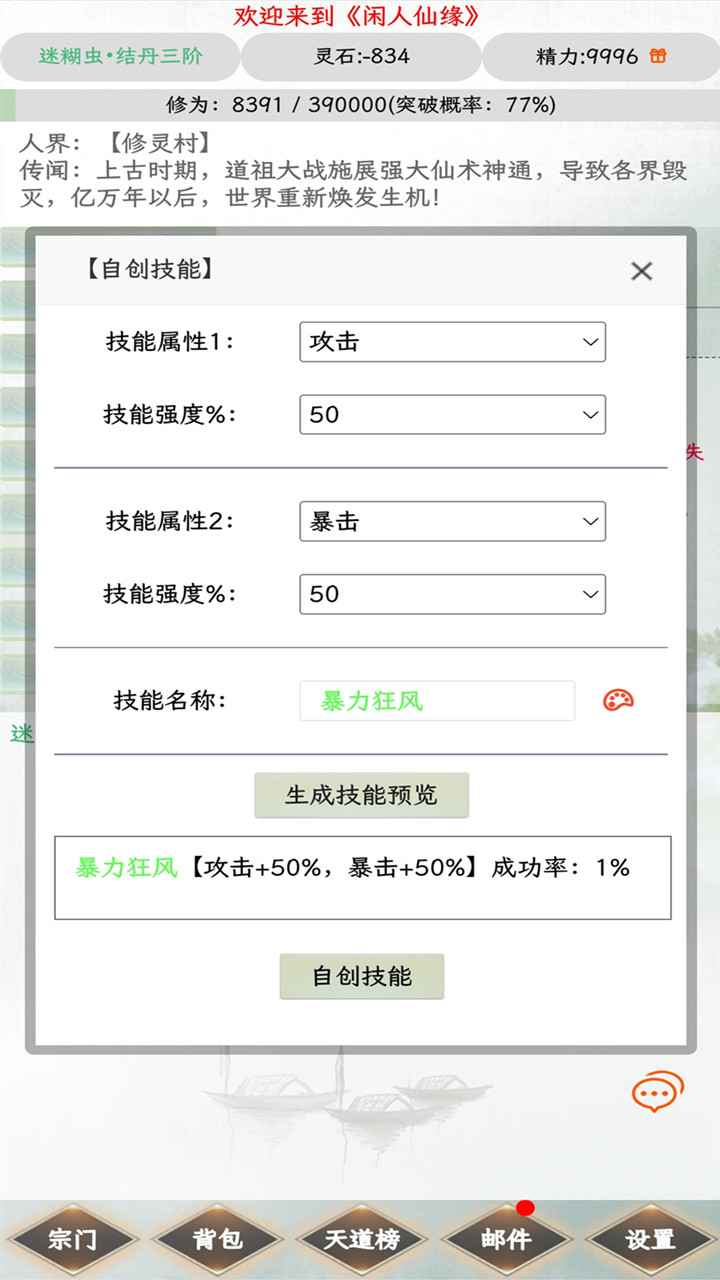
Task: Click the 自创技能 create skill button
Action: [x=361, y=978]
